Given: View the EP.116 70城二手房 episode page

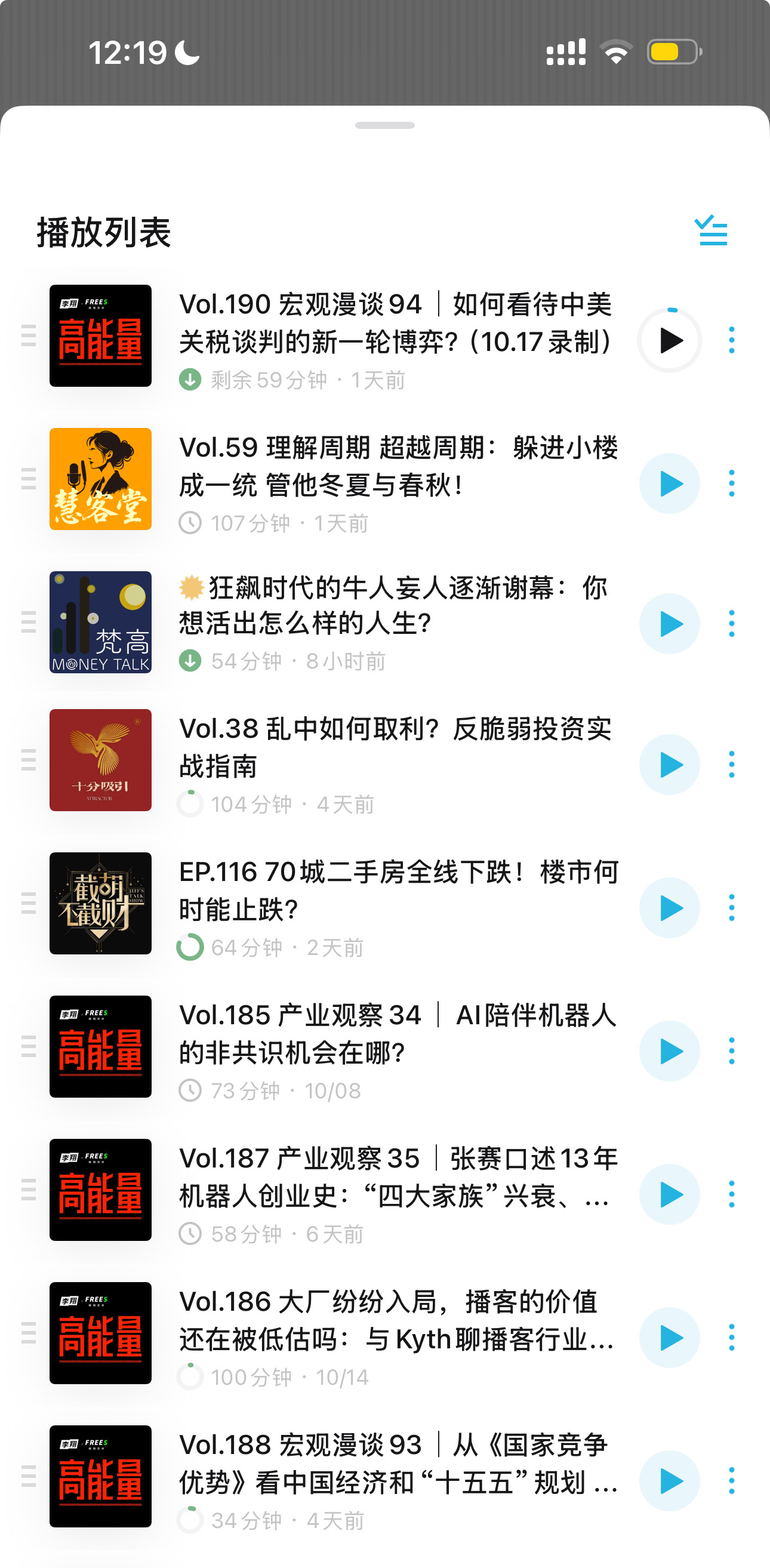Looking at the screenshot, I should pyautogui.click(x=398, y=891).
